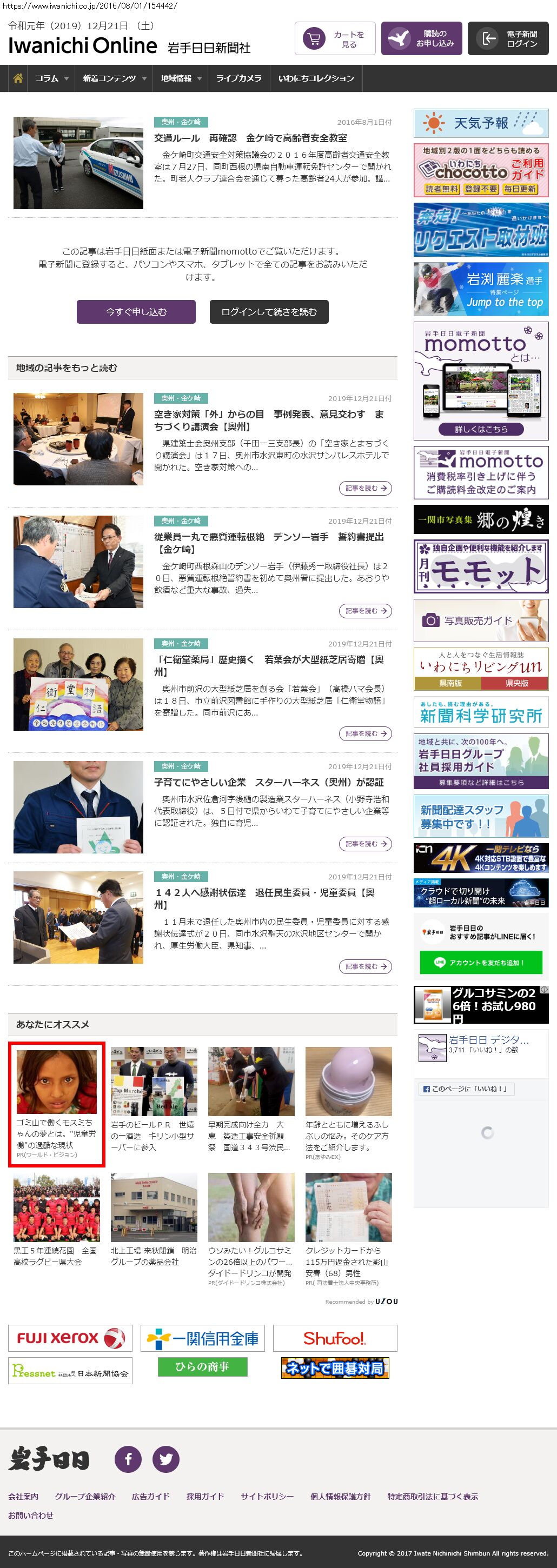The width and height of the screenshot is (557, 1568).
Task: Expand the 新着コンテンツ menu
Action: (x=114, y=78)
